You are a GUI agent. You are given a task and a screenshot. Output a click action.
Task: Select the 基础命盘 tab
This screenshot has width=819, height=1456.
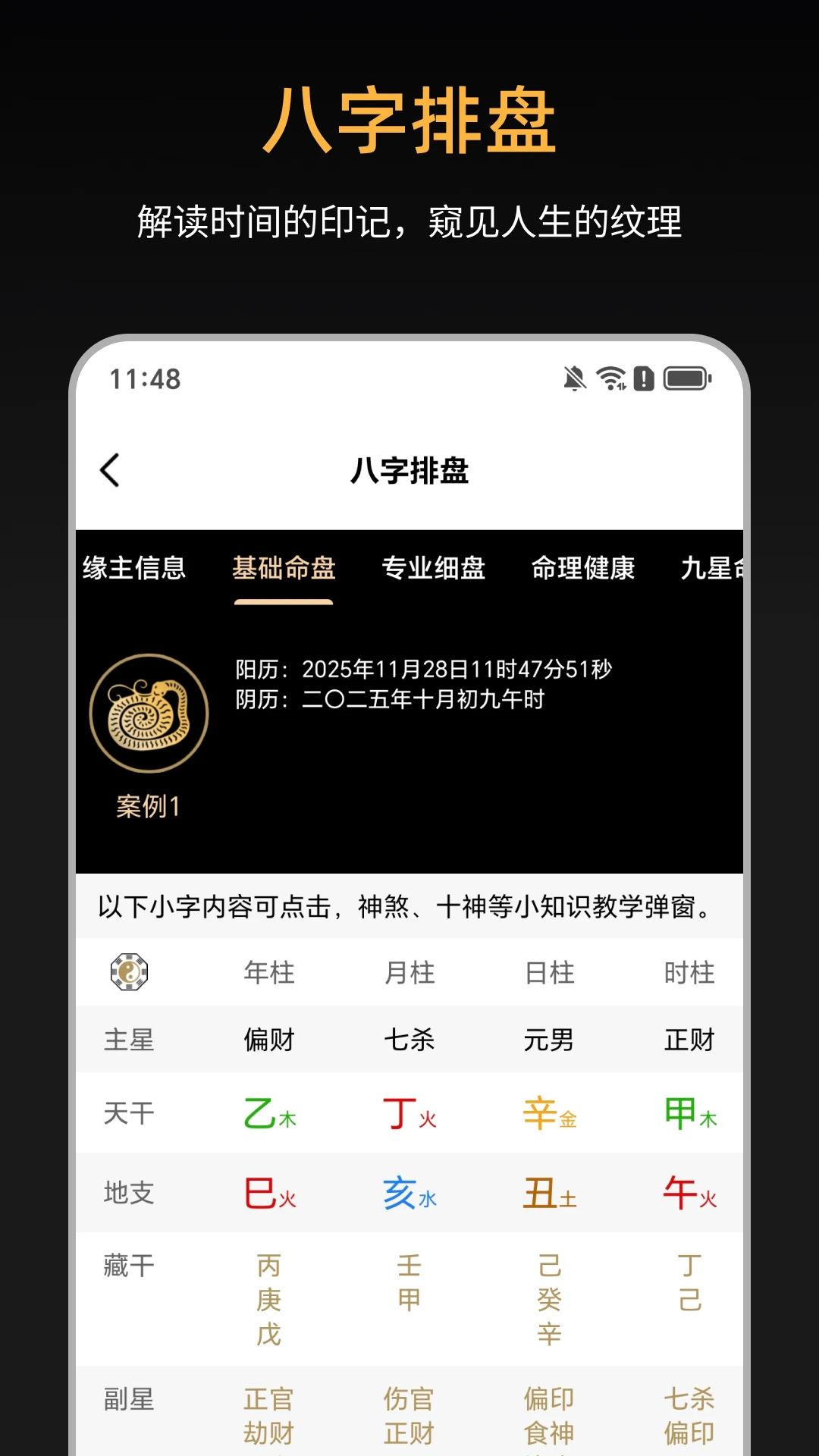tap(284, 570)
